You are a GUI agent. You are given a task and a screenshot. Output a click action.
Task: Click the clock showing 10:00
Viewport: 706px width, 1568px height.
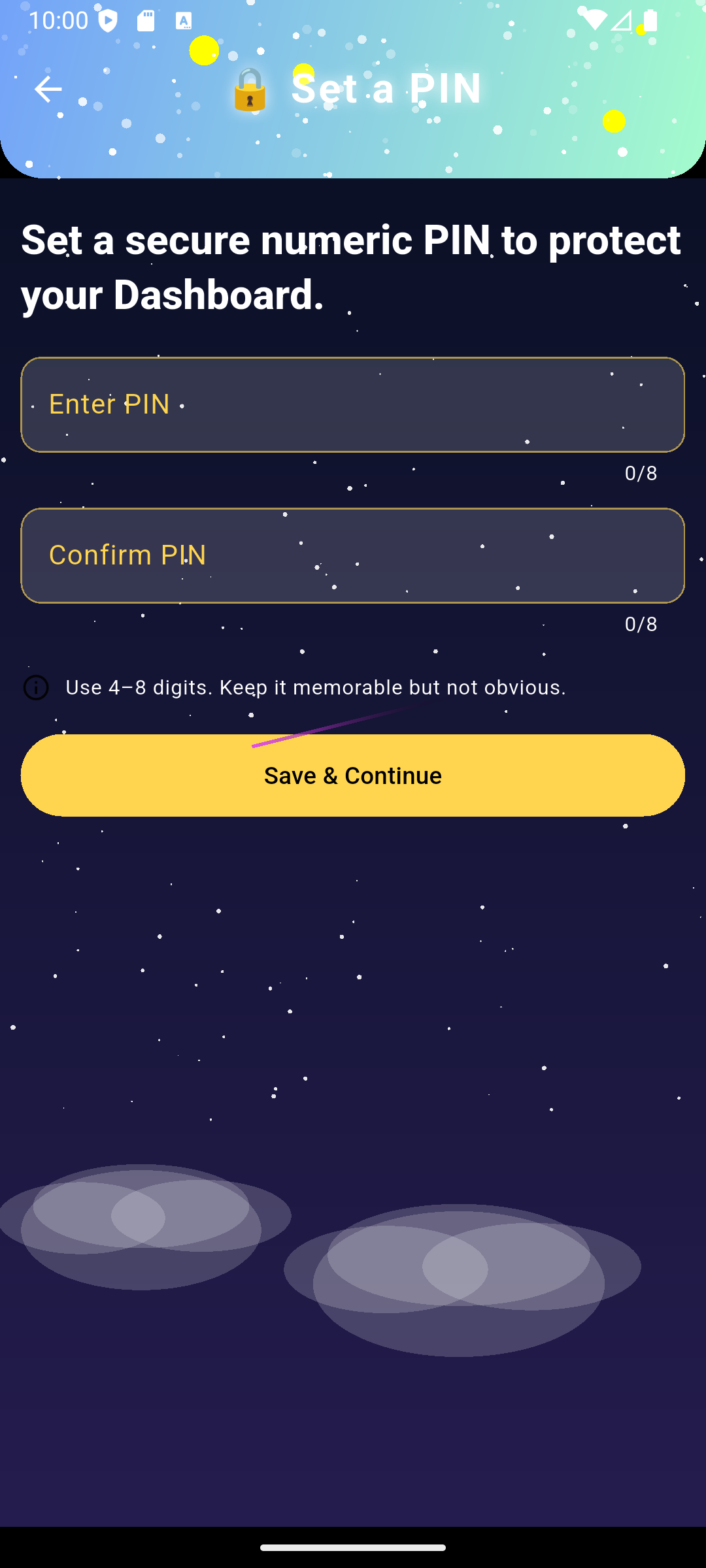[x=60, y=20]
